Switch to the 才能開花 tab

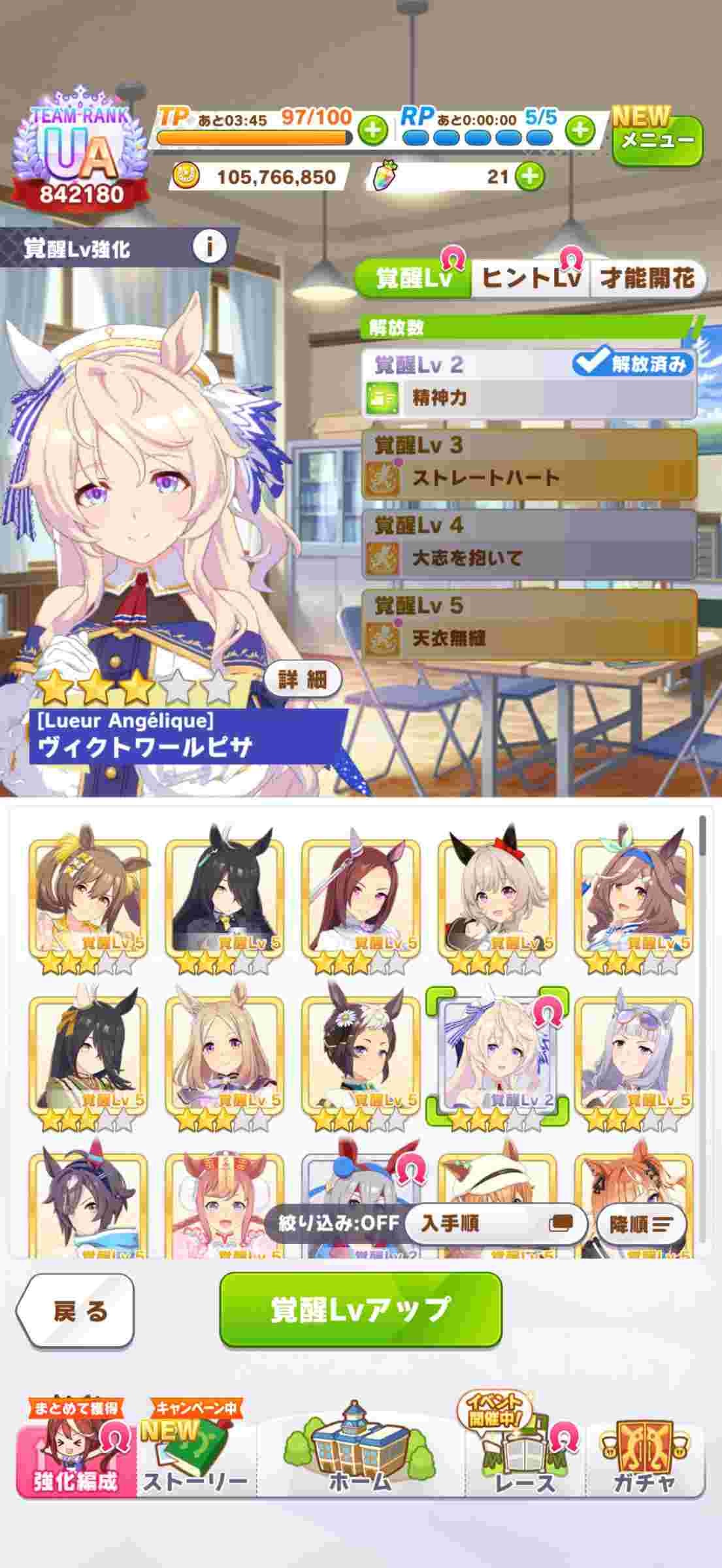(x=647, y=279)
